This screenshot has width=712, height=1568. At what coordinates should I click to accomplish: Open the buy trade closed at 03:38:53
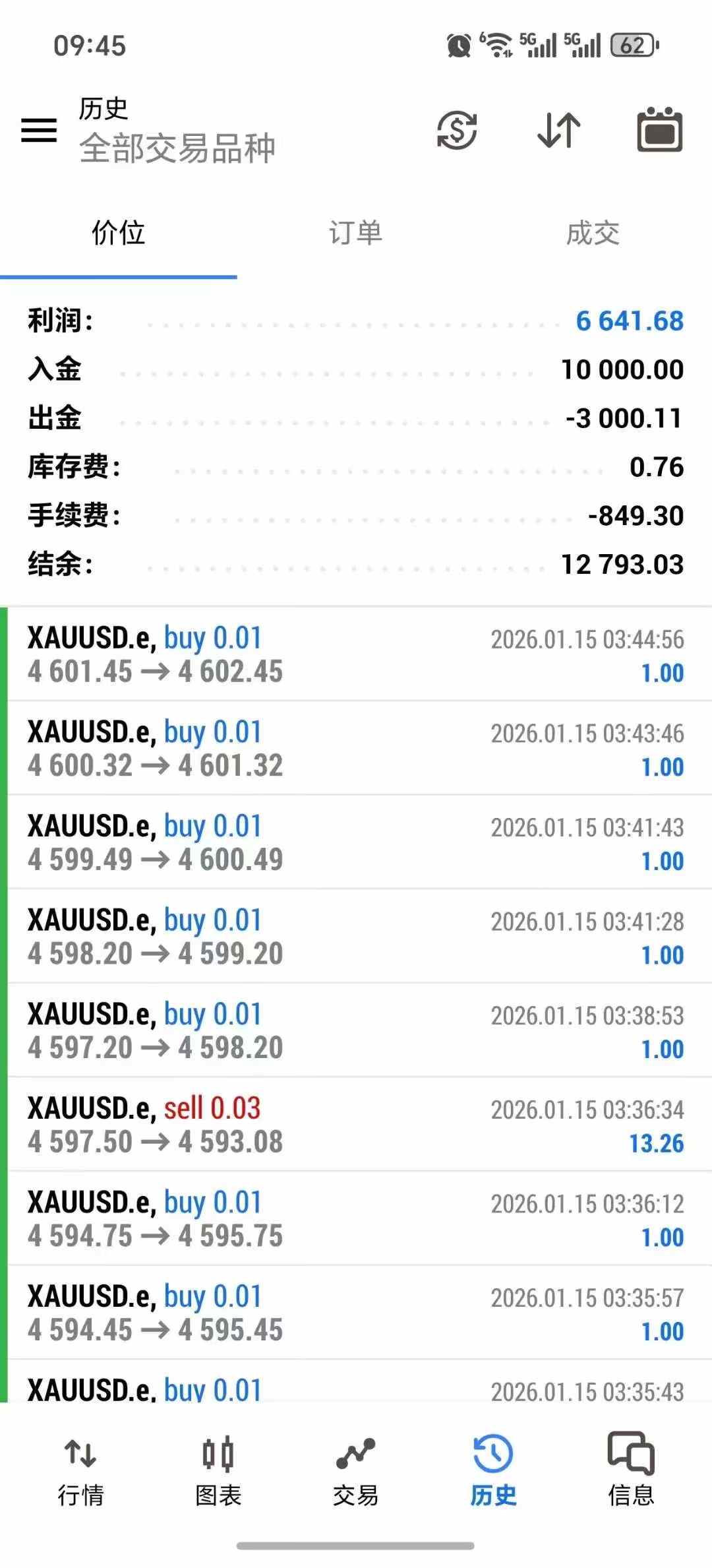pyautogui.click(x=356, y=1031)
